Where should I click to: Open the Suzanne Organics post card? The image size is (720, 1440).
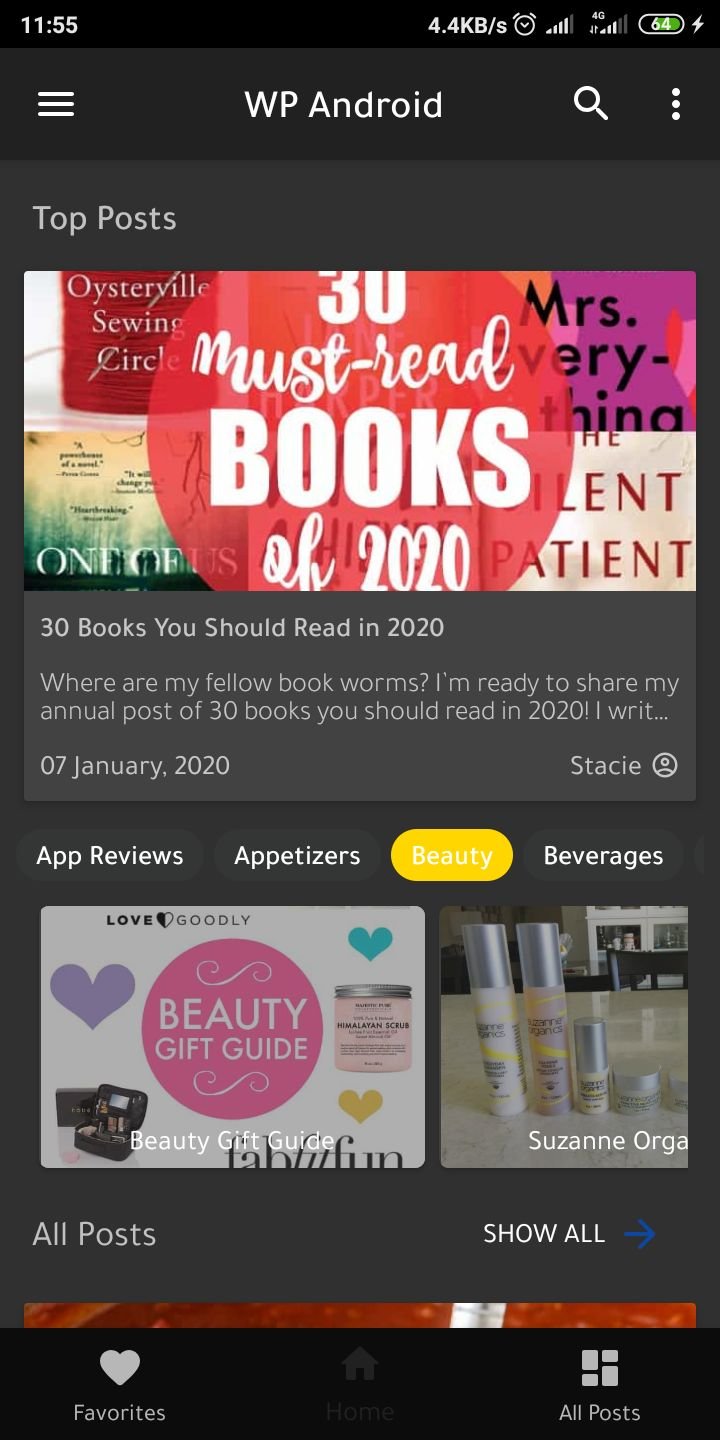point(564,1037)
